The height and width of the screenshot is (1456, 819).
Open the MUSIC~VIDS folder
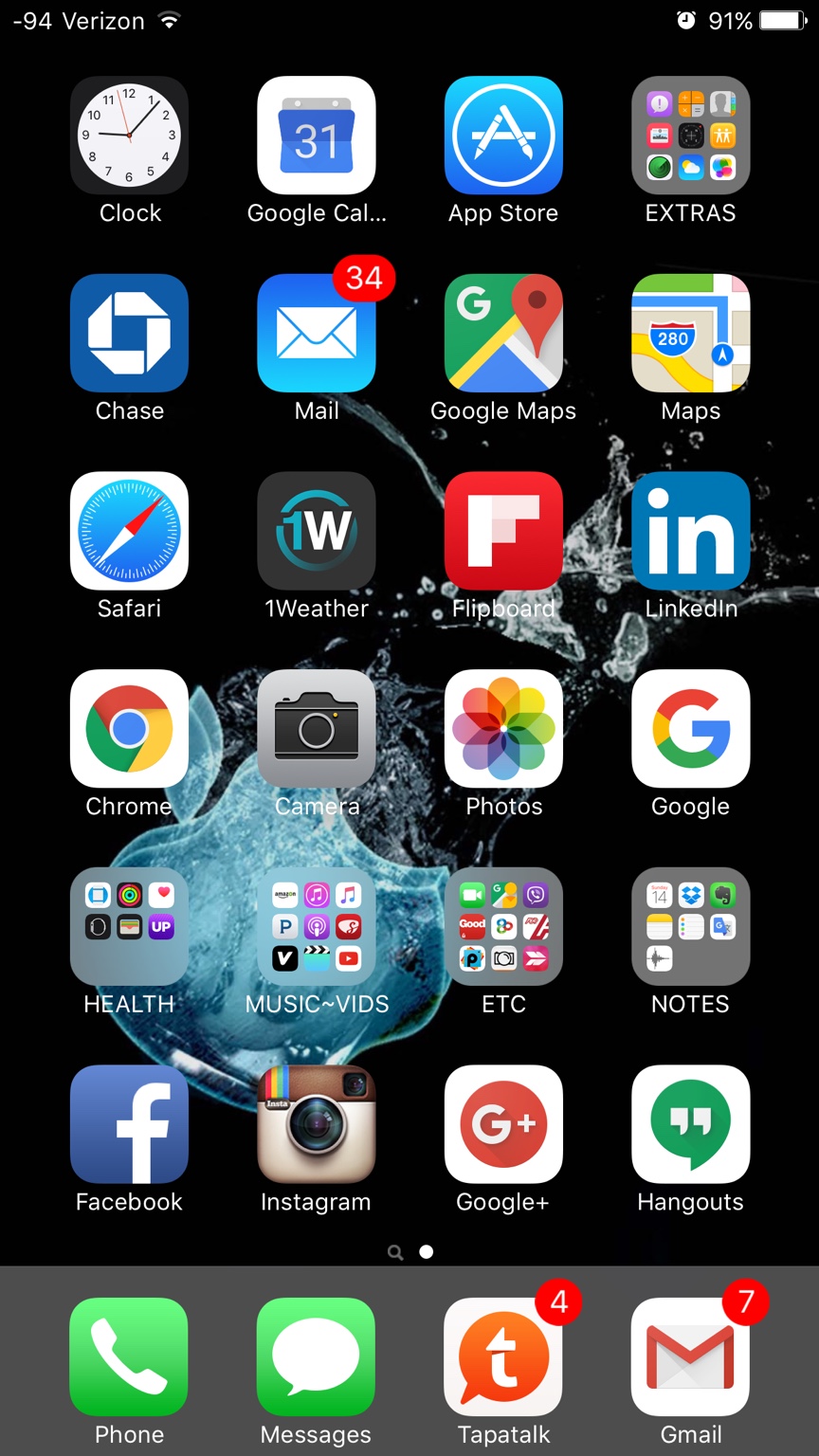(316, 926)
